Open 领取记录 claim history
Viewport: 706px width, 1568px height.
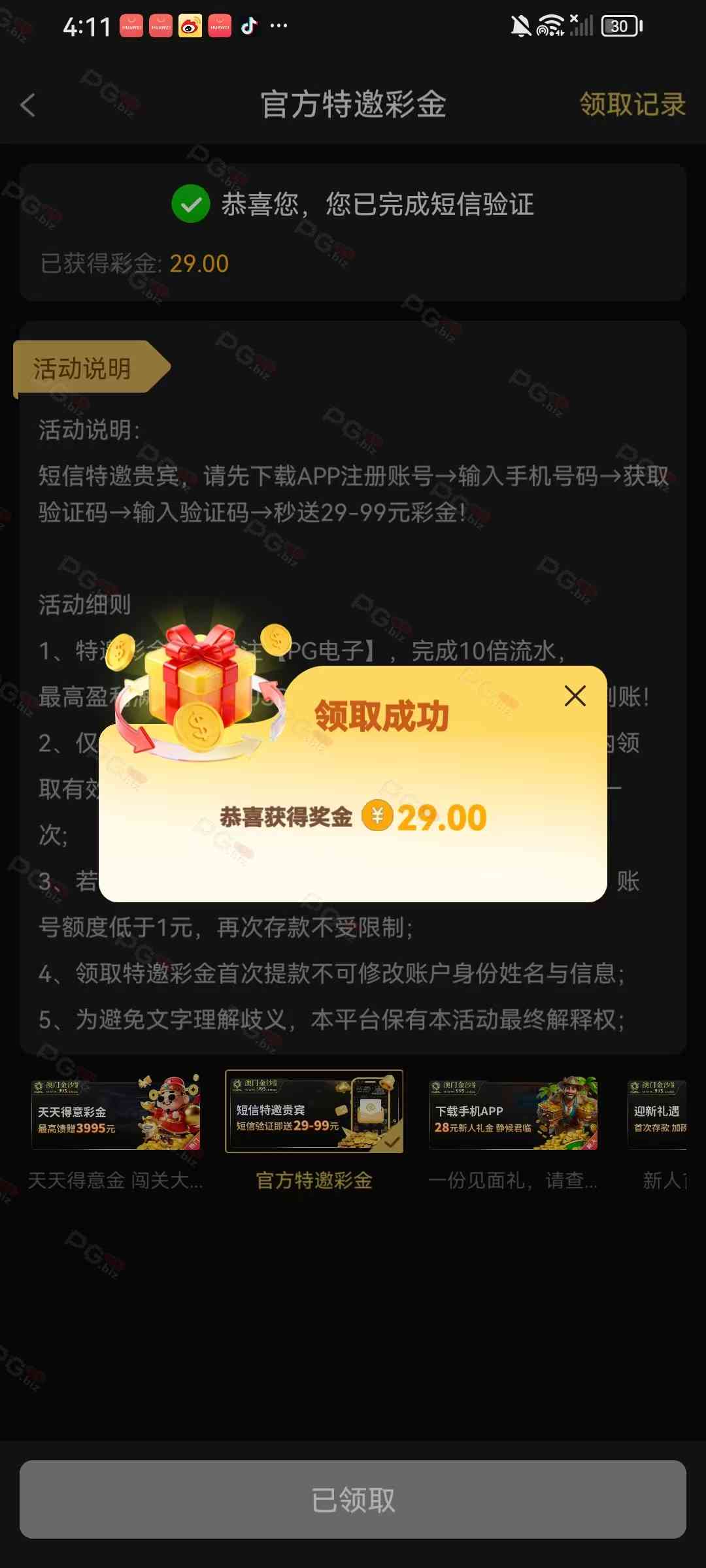[632, 105]
